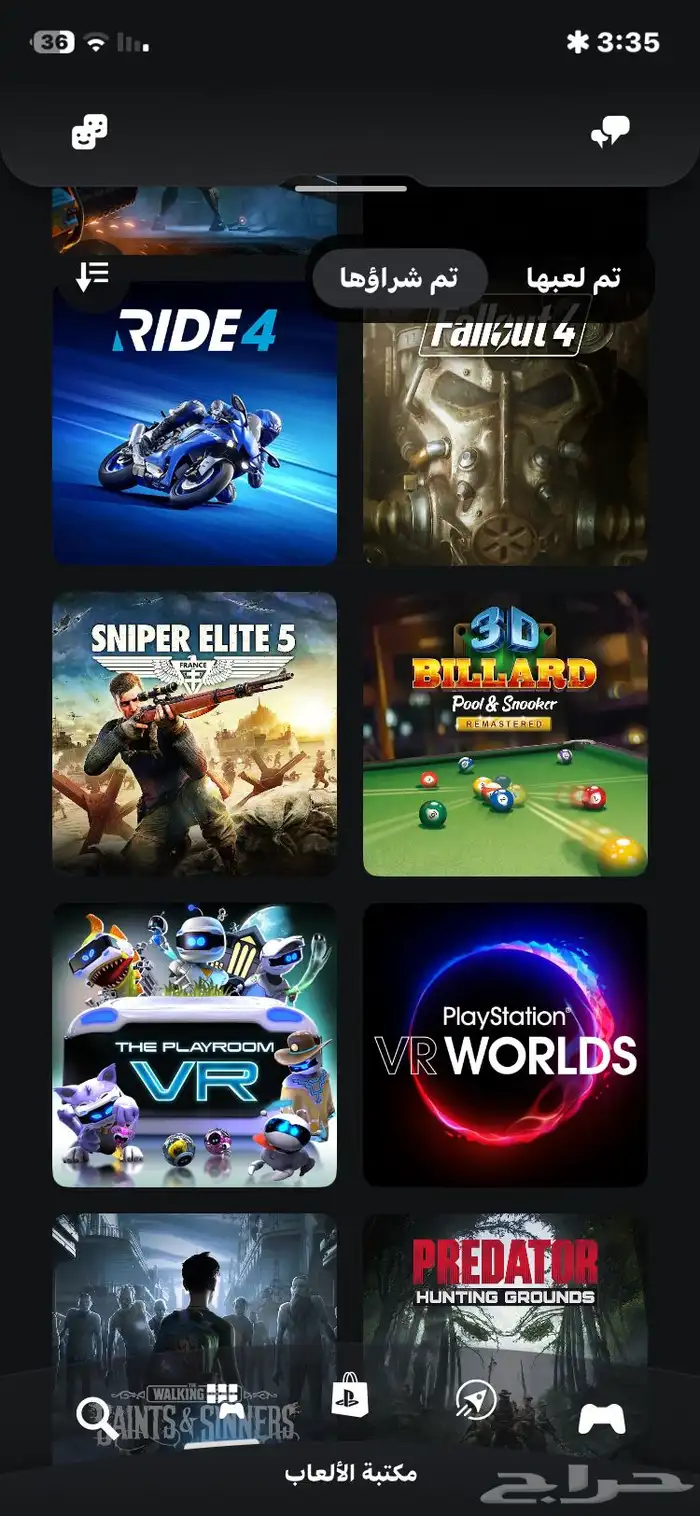Open The Playroom VR game tile
Screen dimensions: 700x1516
194,1045
